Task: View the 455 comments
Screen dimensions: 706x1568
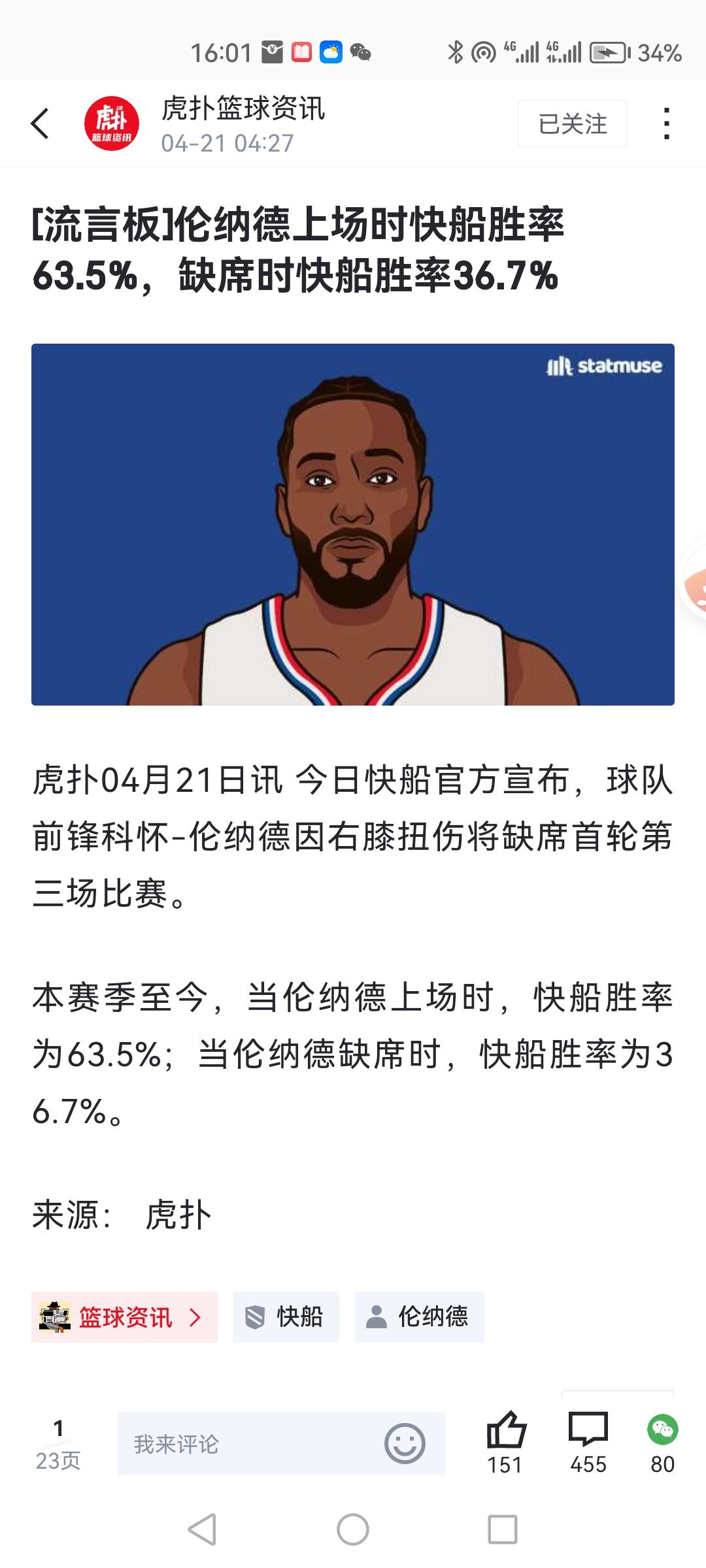Action: (x=588, y=1443)
